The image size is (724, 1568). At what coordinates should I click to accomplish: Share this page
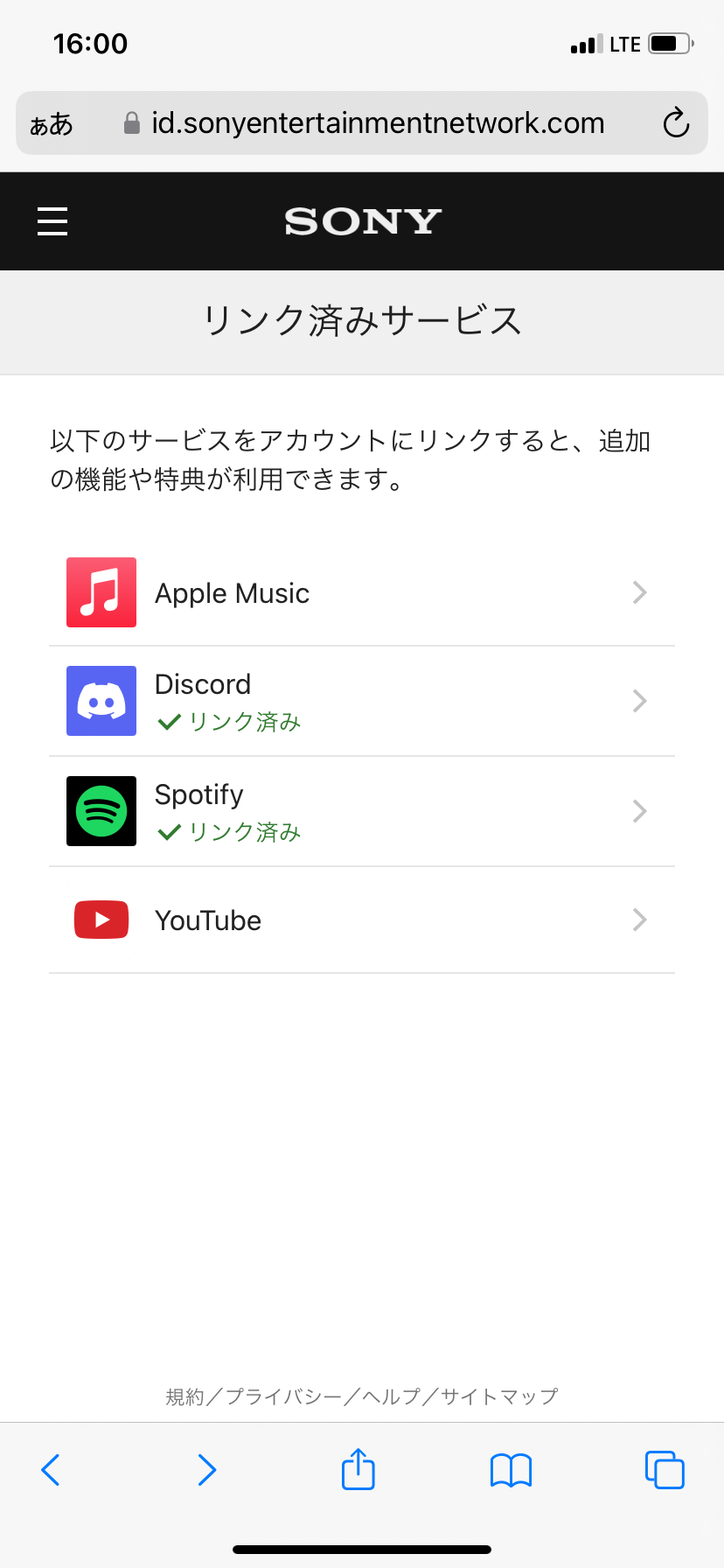point(359,1469)
